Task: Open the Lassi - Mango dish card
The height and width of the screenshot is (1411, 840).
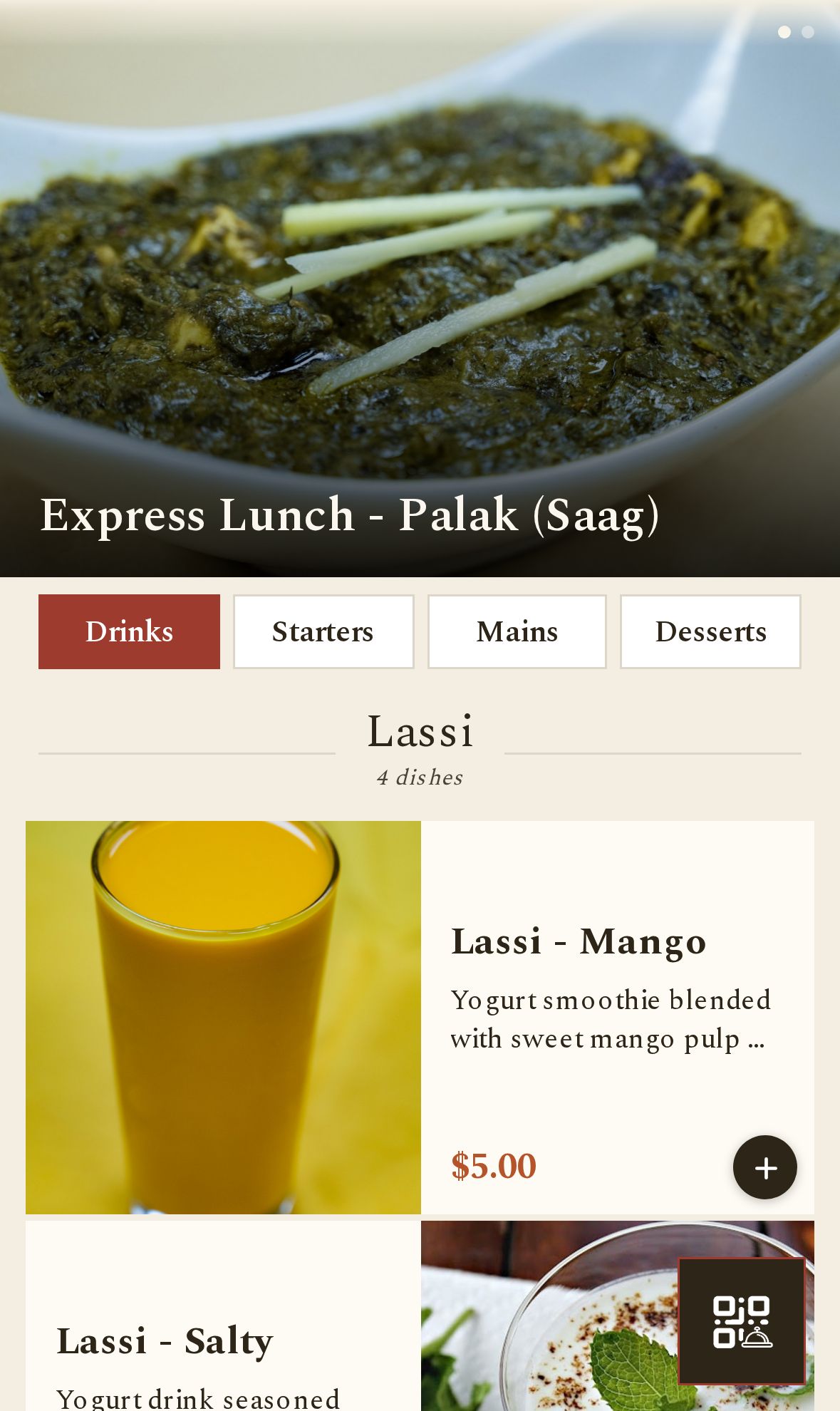Action: tap(420, 1018)
